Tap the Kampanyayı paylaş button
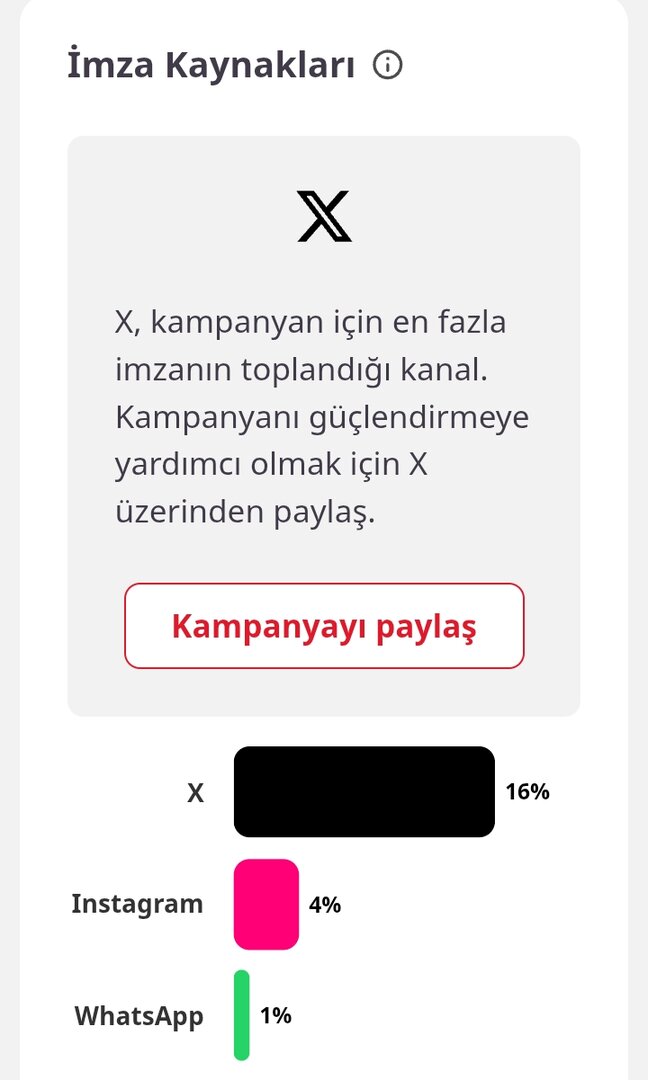Screen dimensions: 648x1080 tap(324, 626)
